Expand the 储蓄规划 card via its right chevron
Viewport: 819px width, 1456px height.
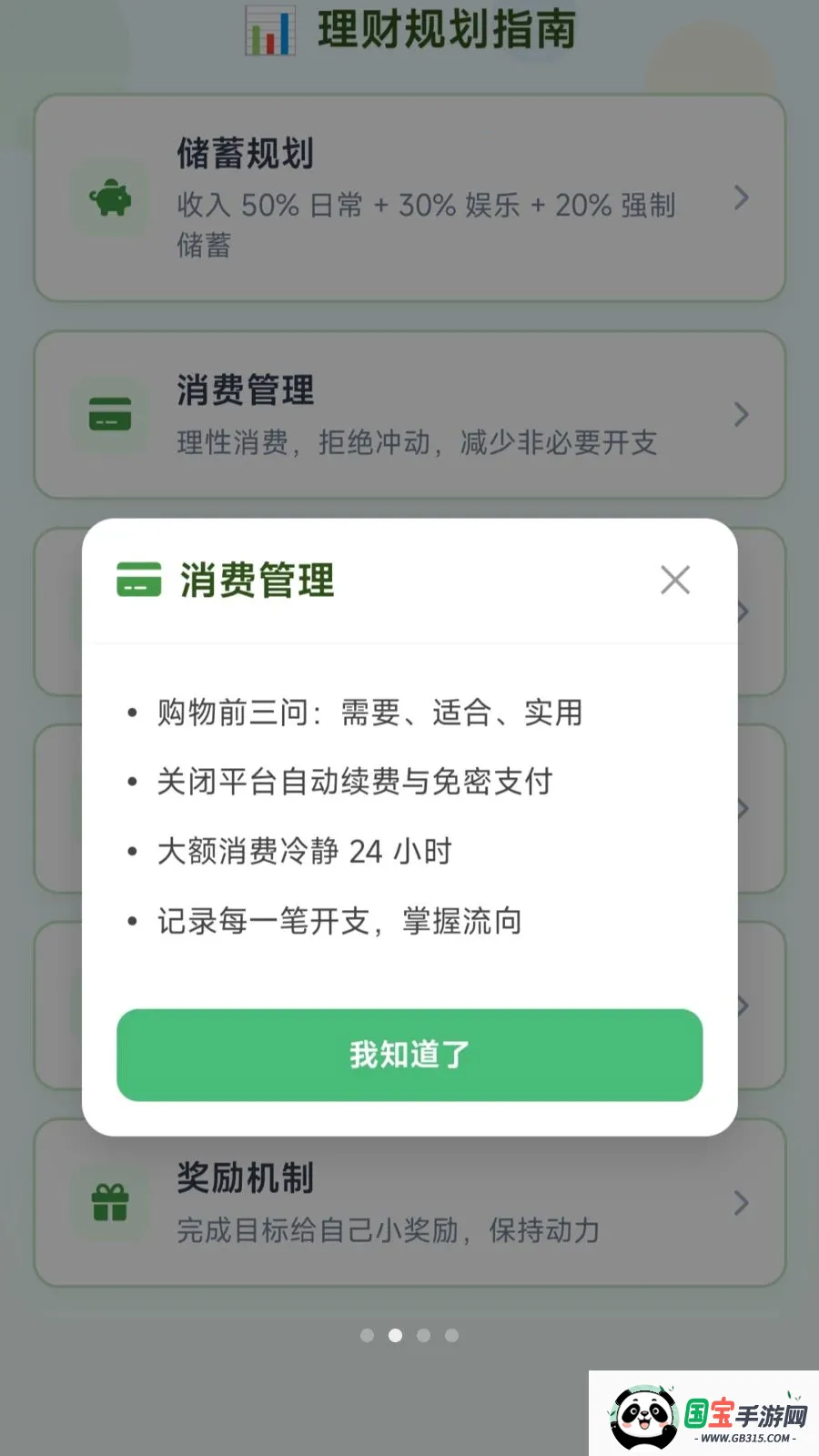tap(741, 197)
